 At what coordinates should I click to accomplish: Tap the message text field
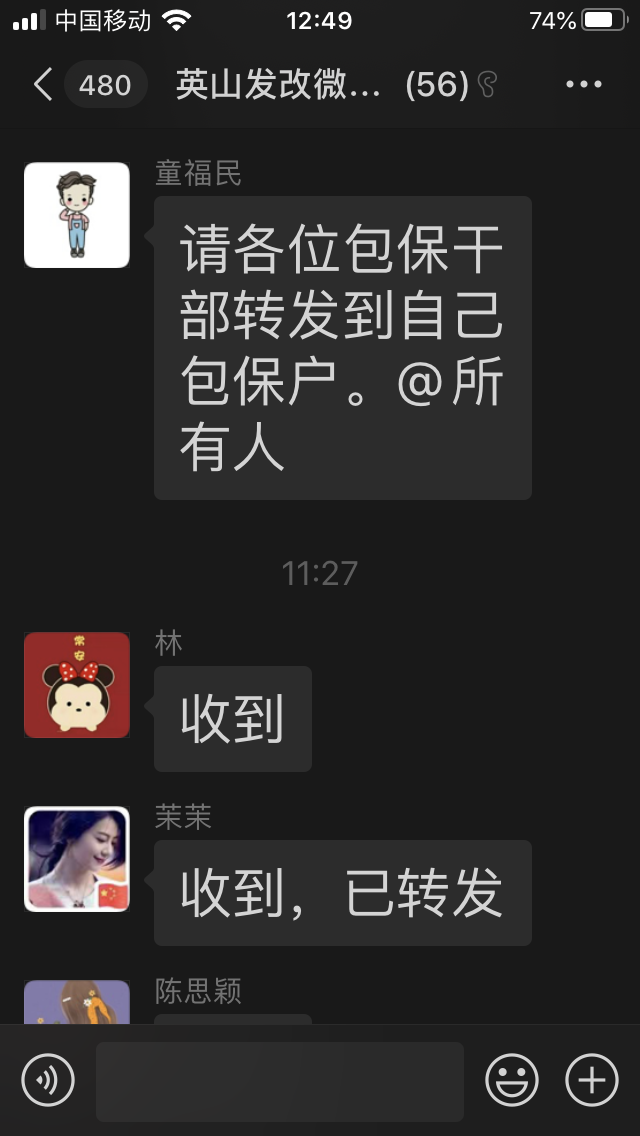coord(280,1081)
